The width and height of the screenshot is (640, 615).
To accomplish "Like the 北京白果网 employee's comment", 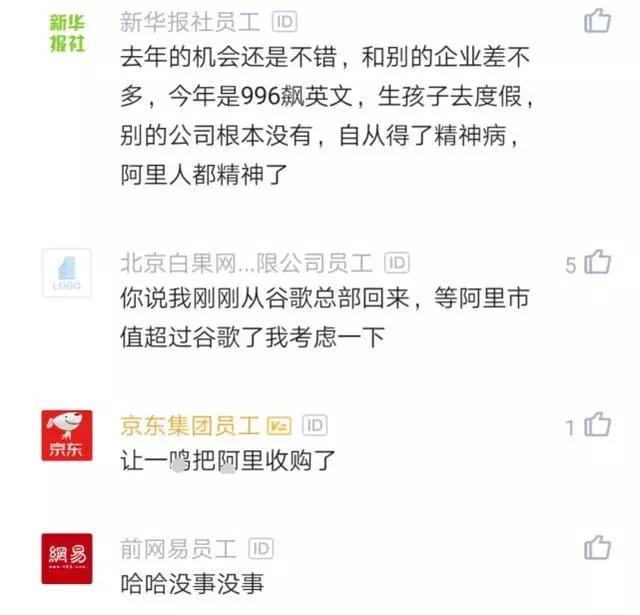I will 597,263.
